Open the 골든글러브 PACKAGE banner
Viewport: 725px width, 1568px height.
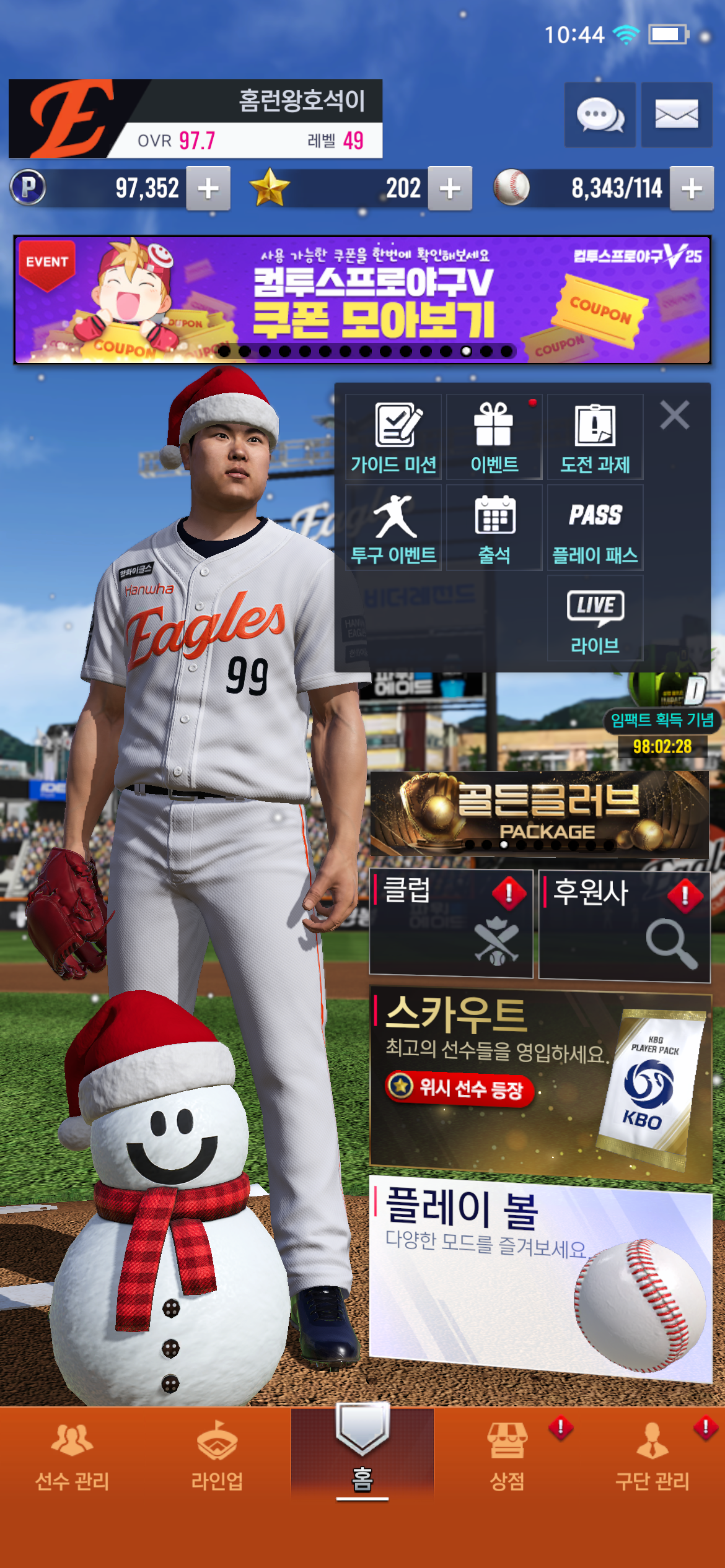click(539, 812)
